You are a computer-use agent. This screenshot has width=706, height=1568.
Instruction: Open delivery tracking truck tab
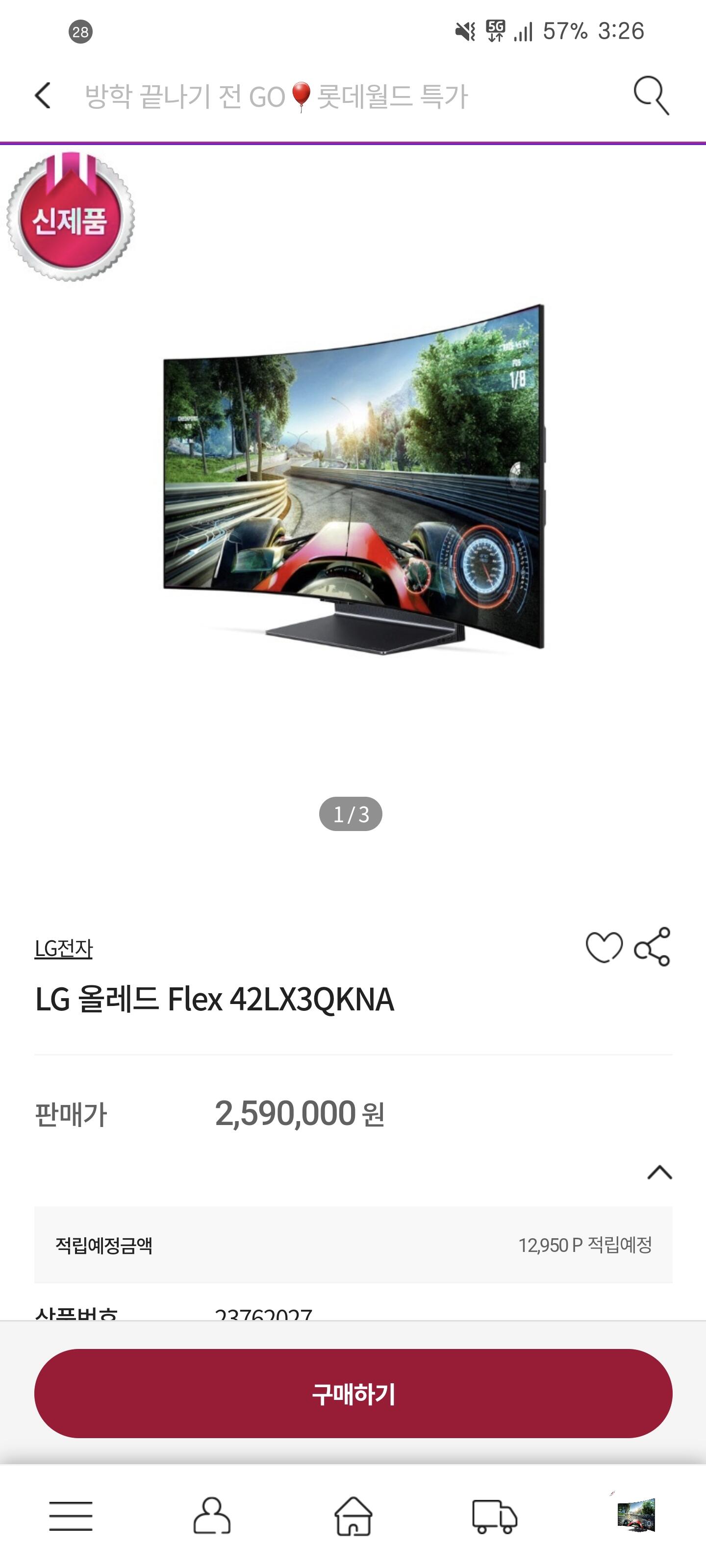click(495, 1516)
